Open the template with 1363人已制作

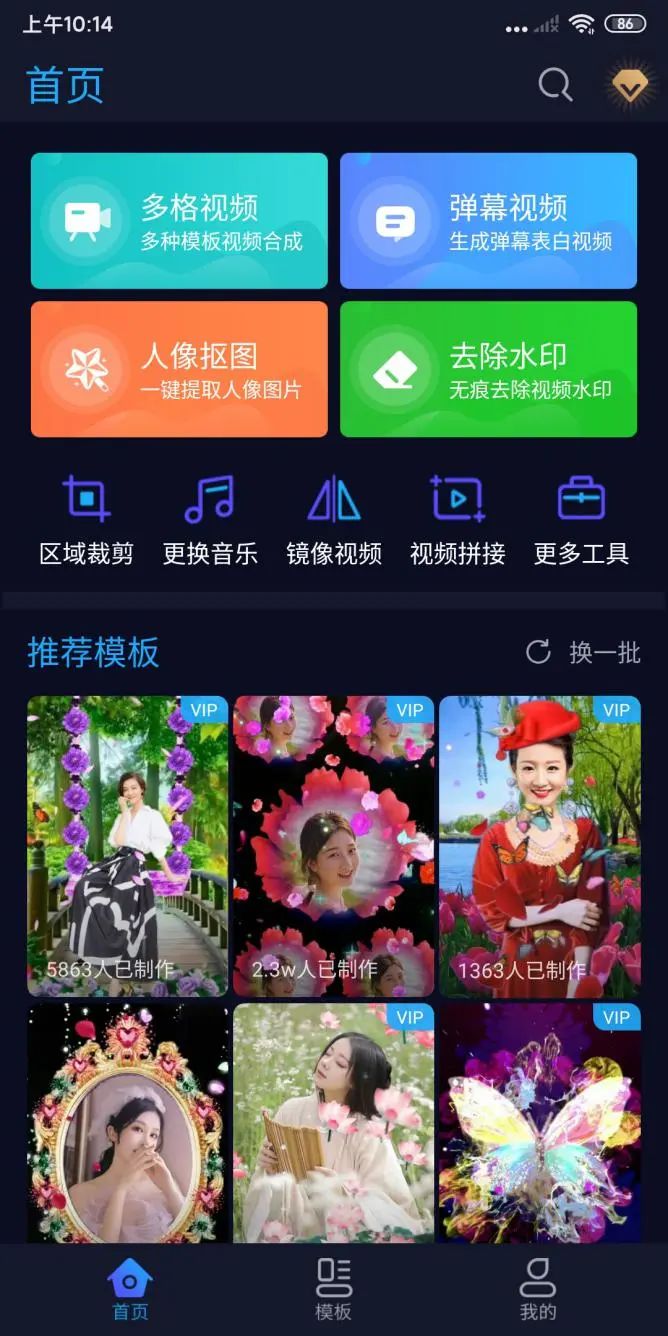[x=540, y=846]
